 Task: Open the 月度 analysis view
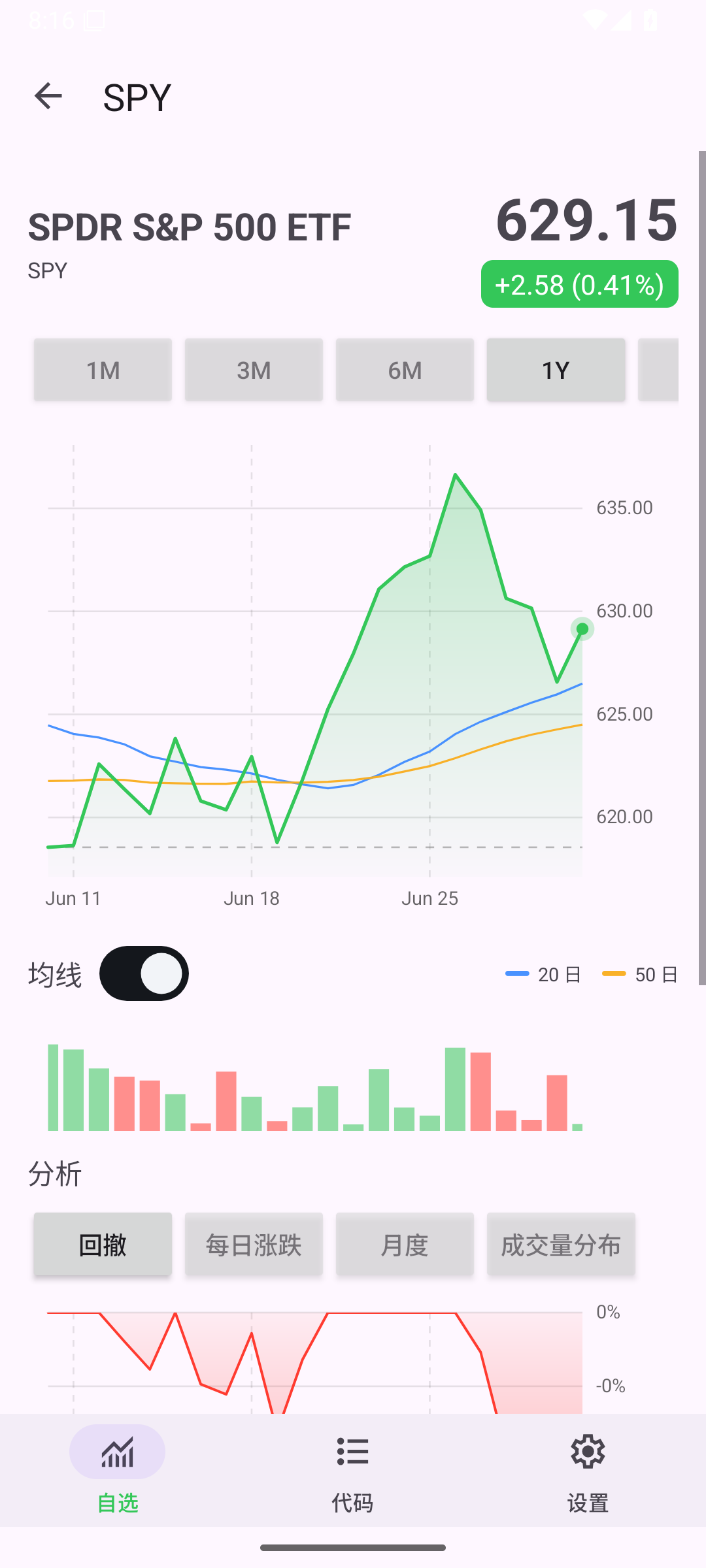pos(405,1244)
